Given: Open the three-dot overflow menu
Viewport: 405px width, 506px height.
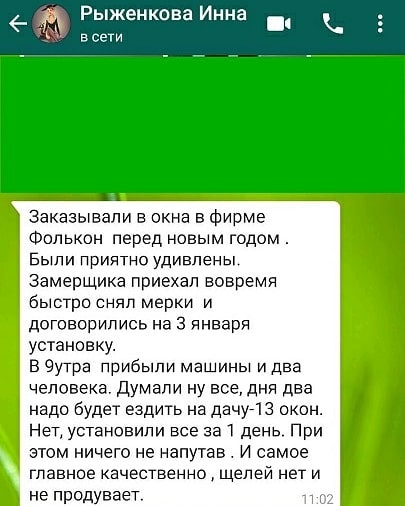Looking at the screenshot, I should click(380, 24).
